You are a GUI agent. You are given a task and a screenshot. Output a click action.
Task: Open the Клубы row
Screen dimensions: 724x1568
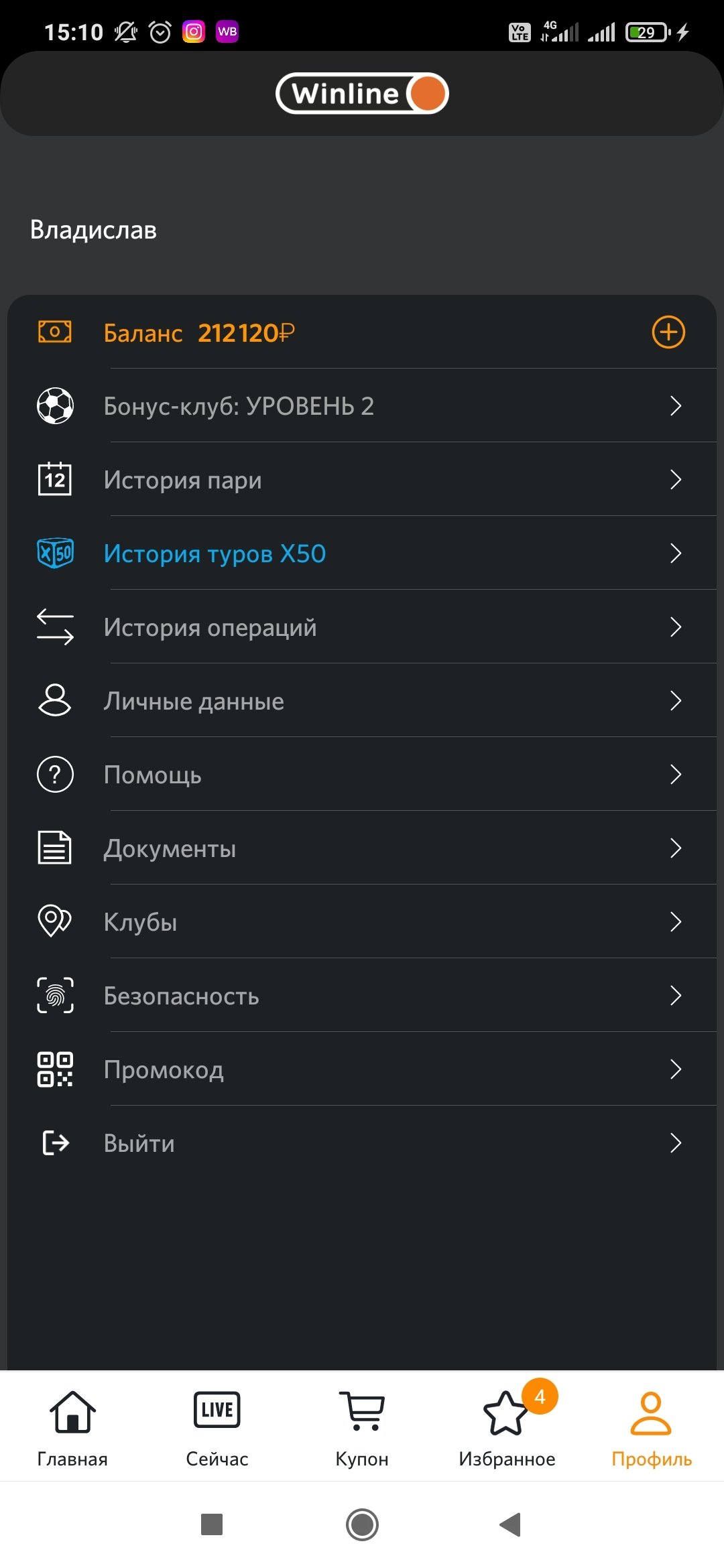(362, 922)
